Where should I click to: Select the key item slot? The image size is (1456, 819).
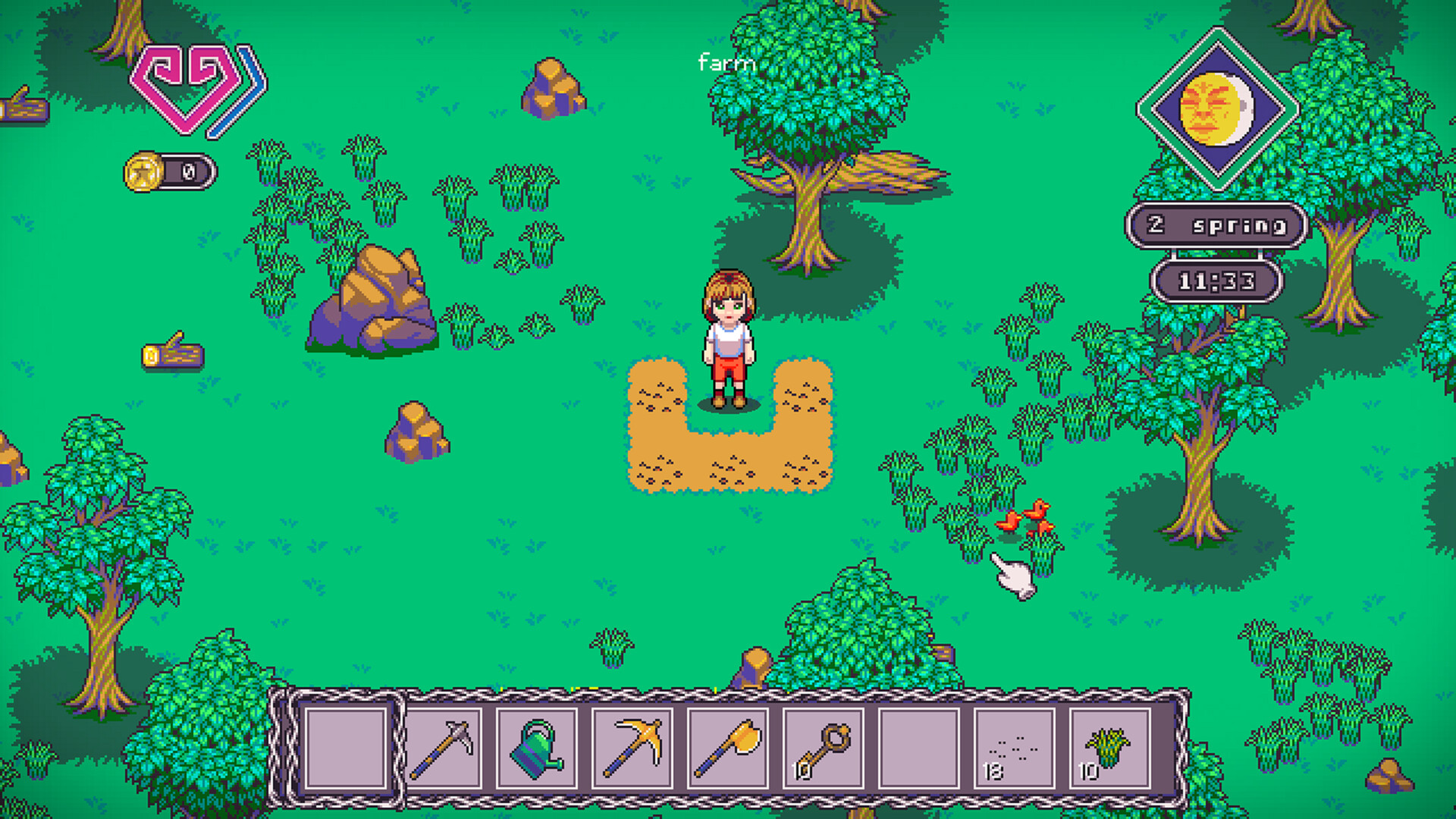pos(824,749)
